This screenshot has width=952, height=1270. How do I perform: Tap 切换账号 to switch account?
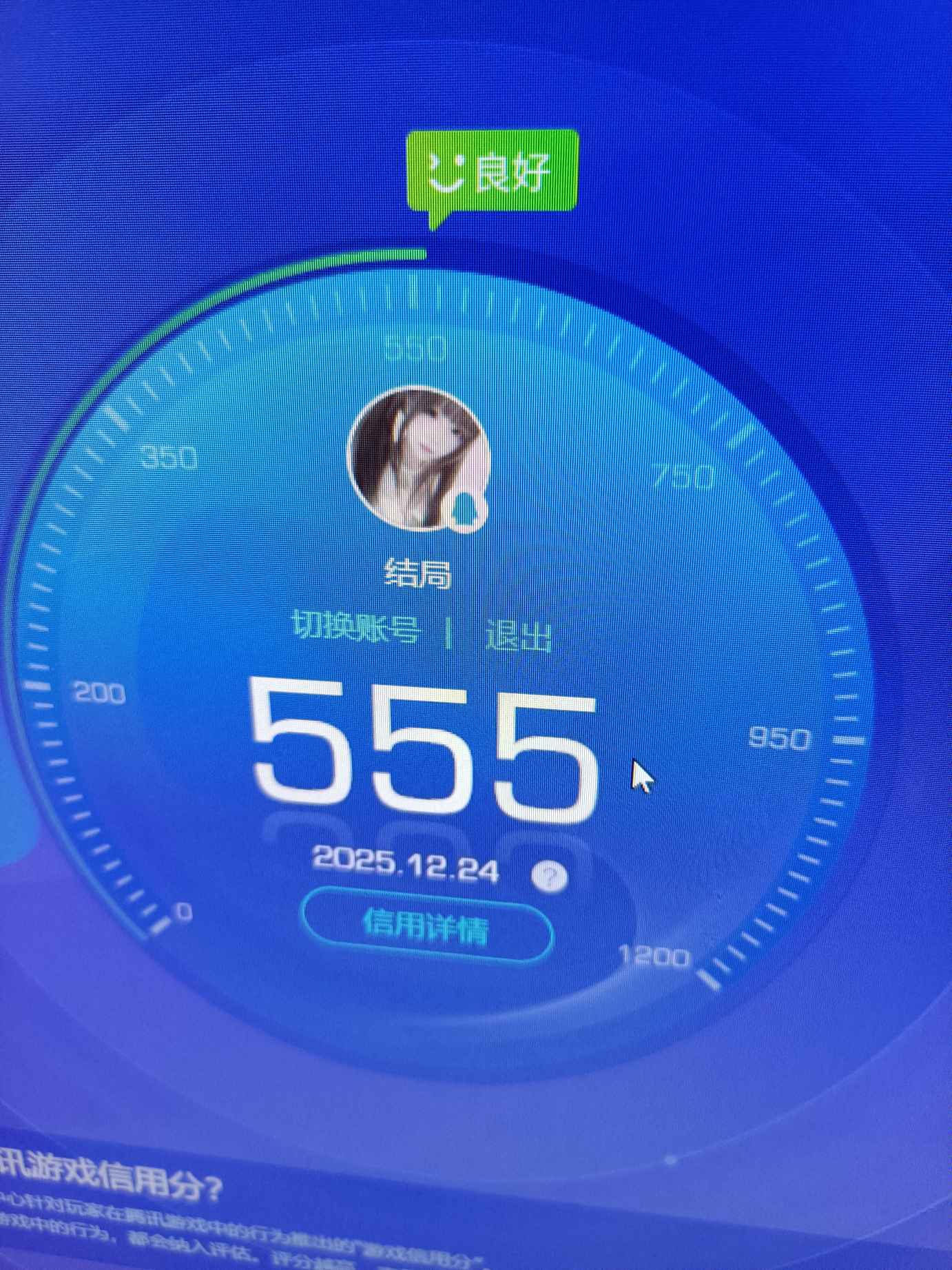pyautogui.click(x=355, y=627)
